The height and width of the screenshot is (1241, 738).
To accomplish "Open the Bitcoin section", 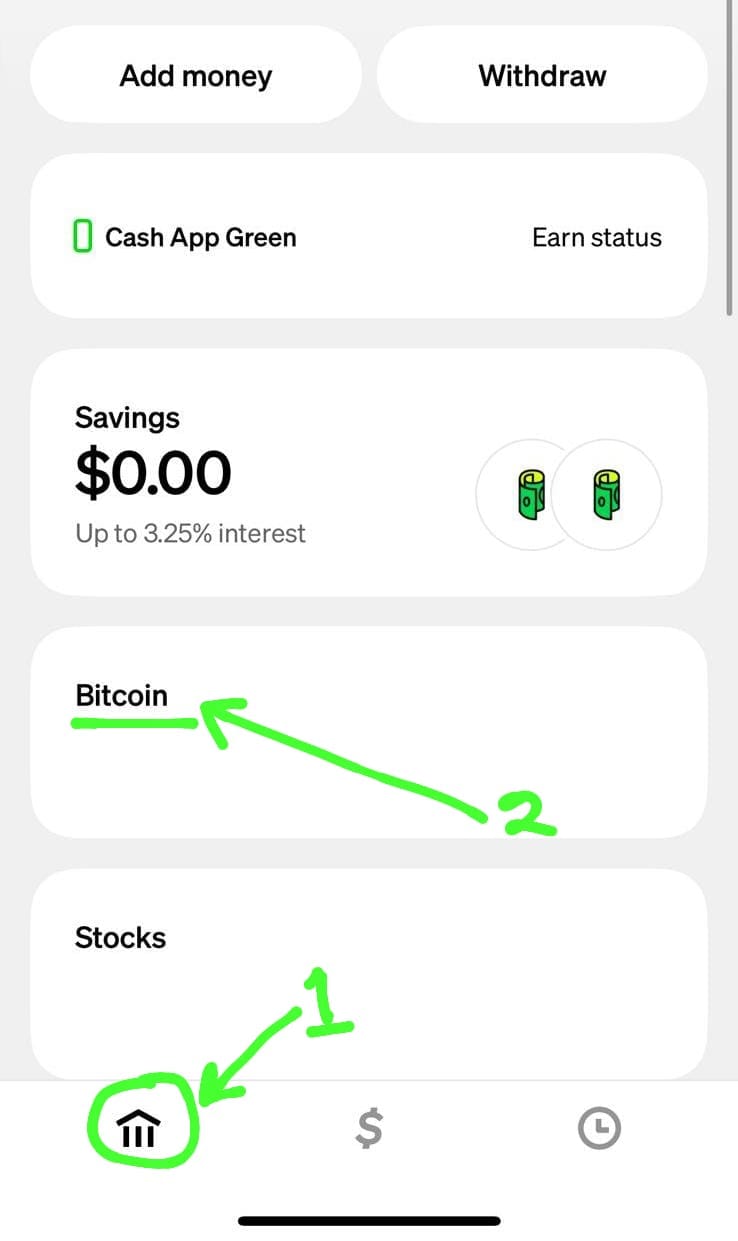I will [x=368, y=732].
